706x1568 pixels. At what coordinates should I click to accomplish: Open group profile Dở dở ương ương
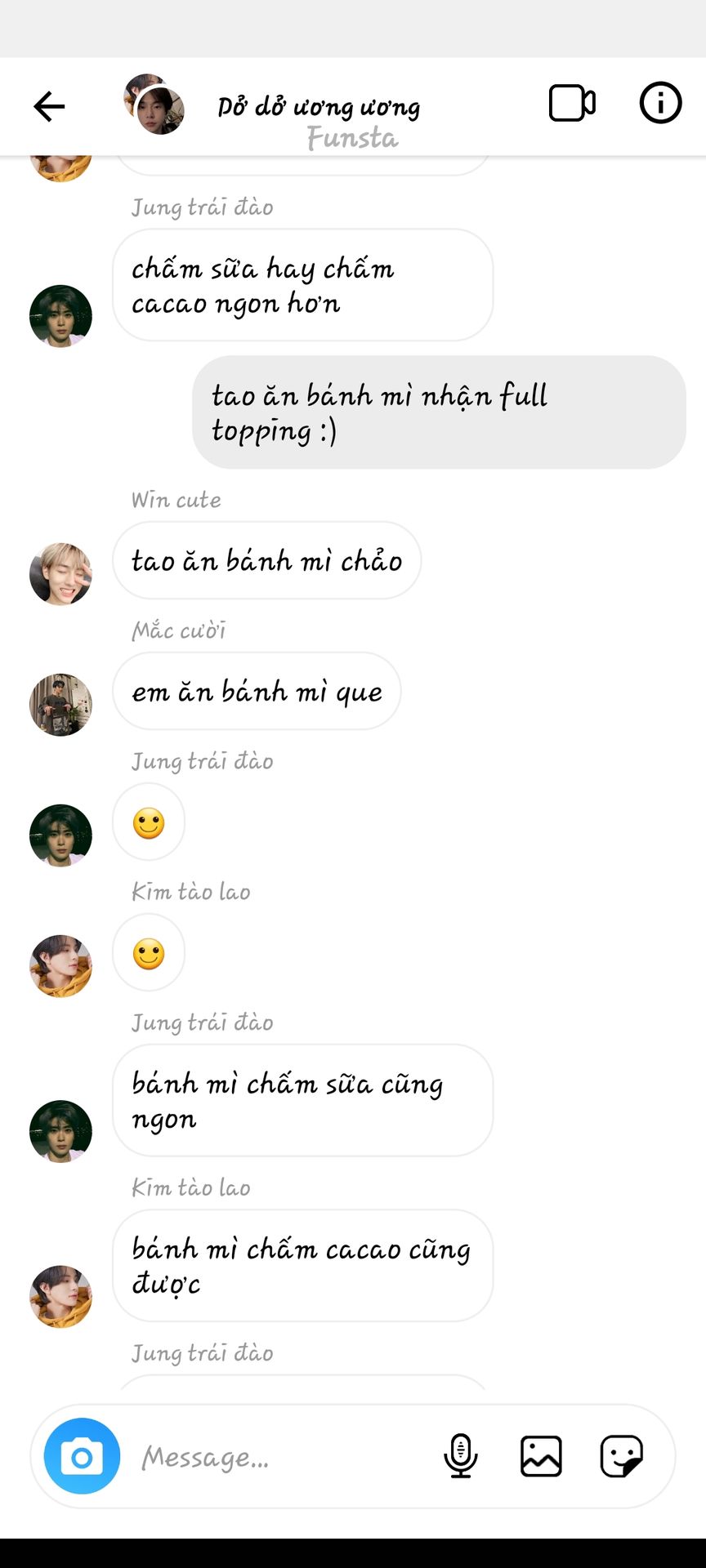319,107
